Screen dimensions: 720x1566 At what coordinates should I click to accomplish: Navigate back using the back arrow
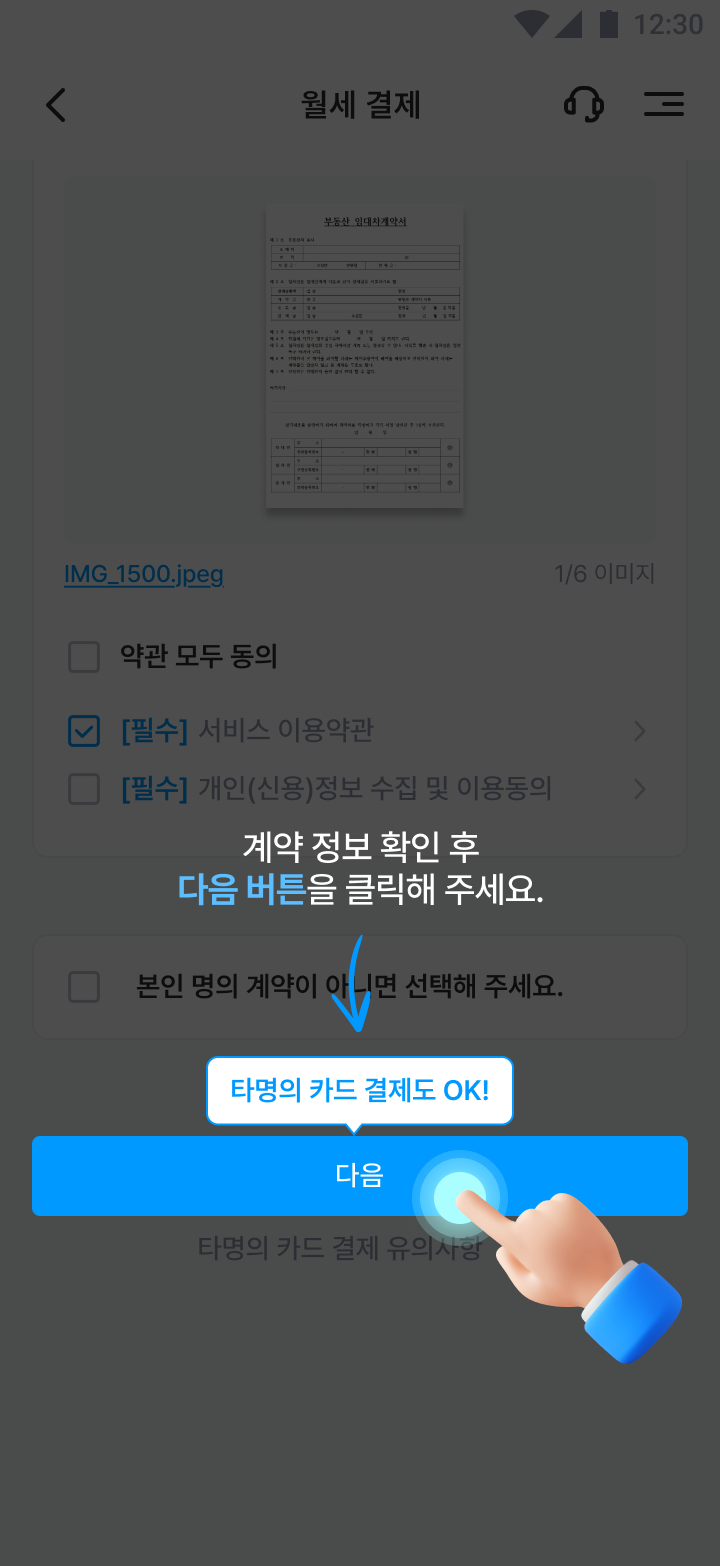[55, 104]
